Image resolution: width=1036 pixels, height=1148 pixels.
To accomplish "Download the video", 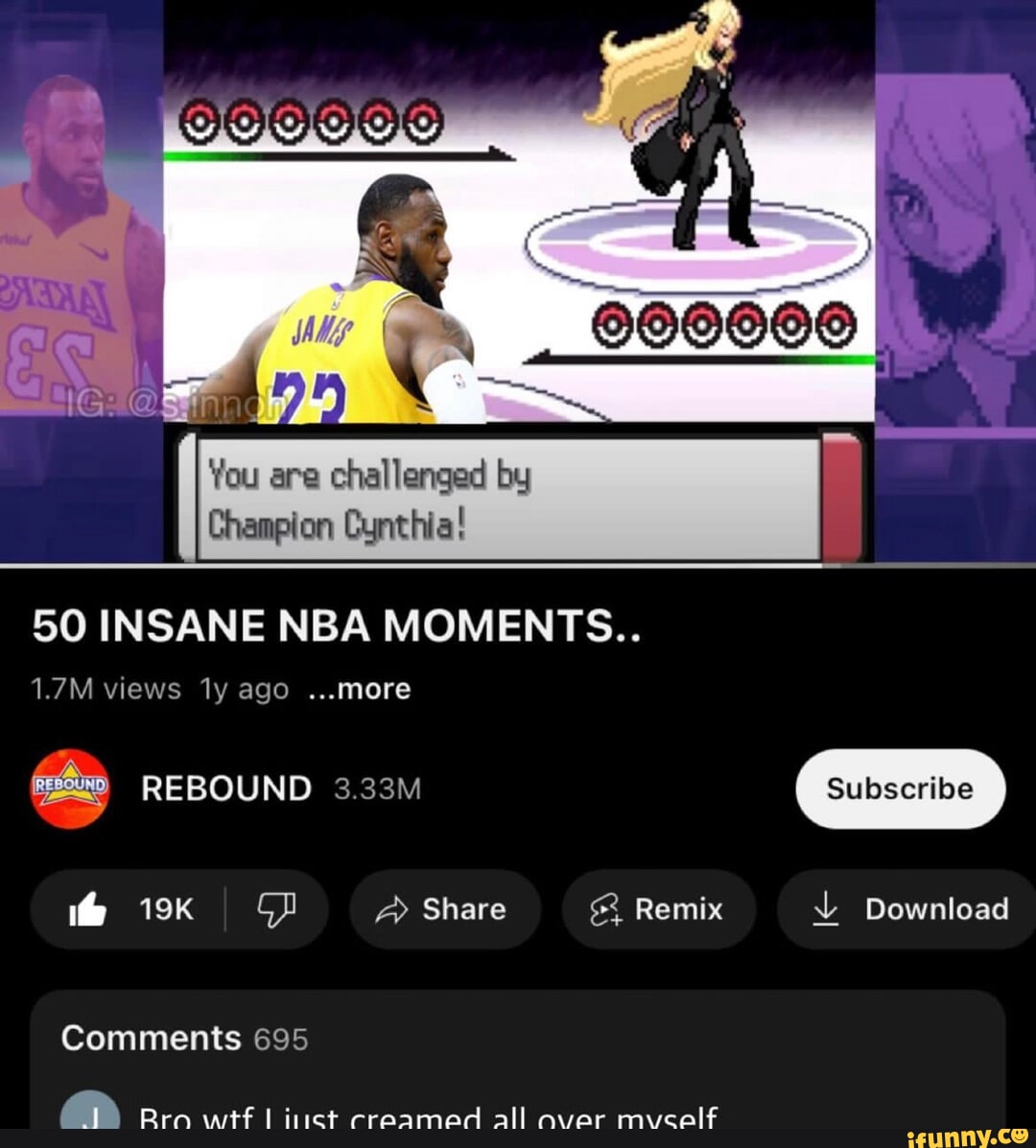I will click(x=909, y=909).
